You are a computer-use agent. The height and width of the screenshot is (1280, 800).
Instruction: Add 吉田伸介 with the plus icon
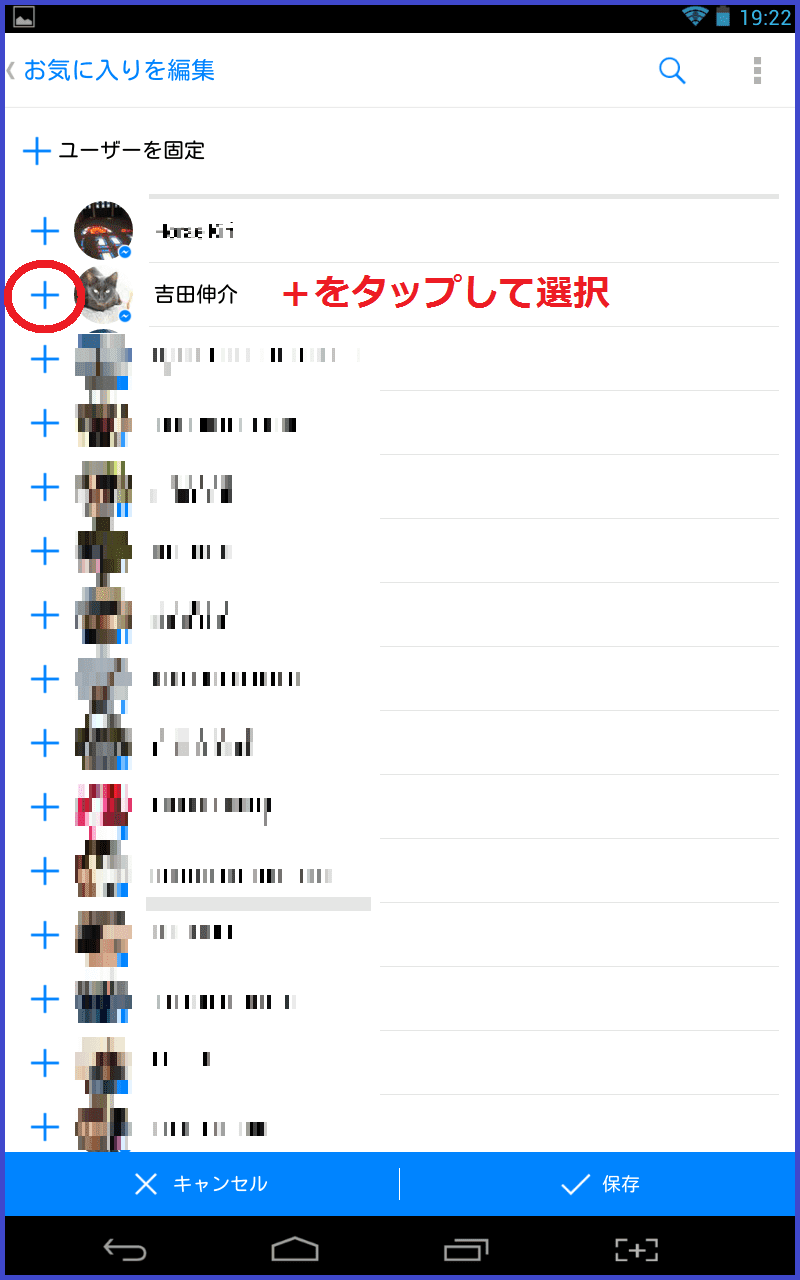click(x=45, y=295)
